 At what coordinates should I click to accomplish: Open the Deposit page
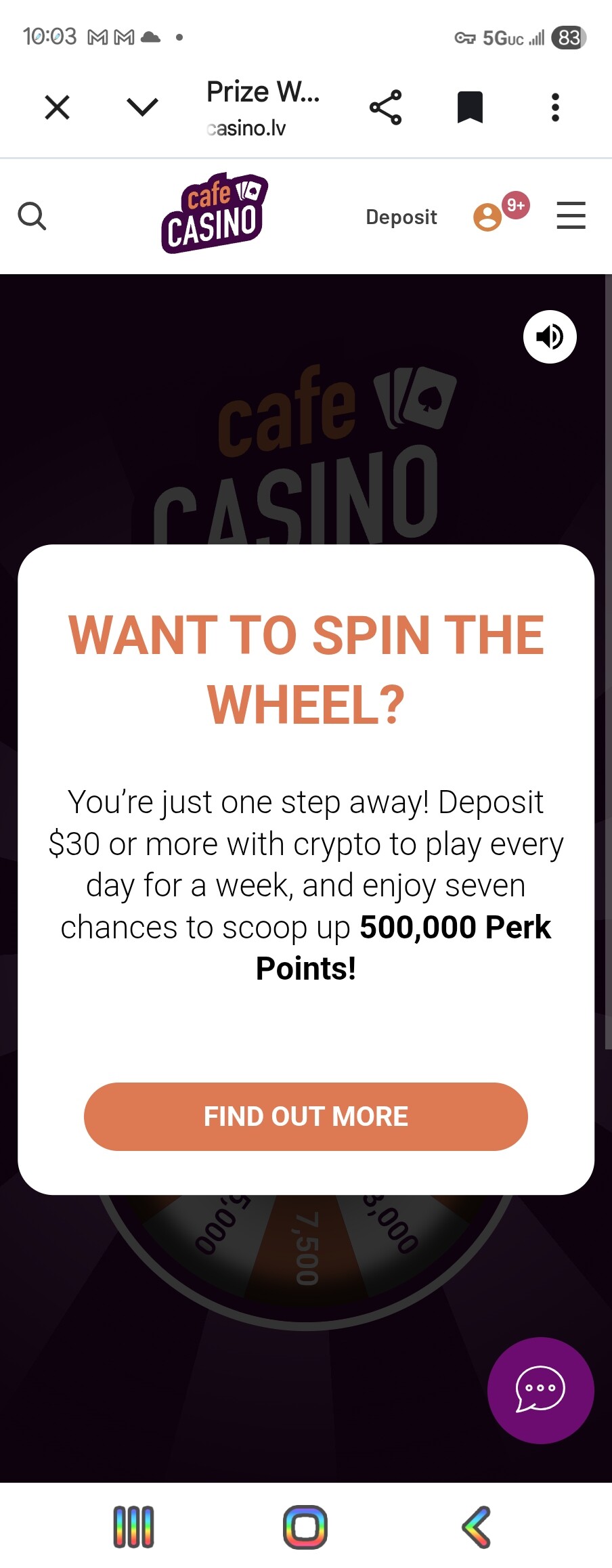point(401,217)
